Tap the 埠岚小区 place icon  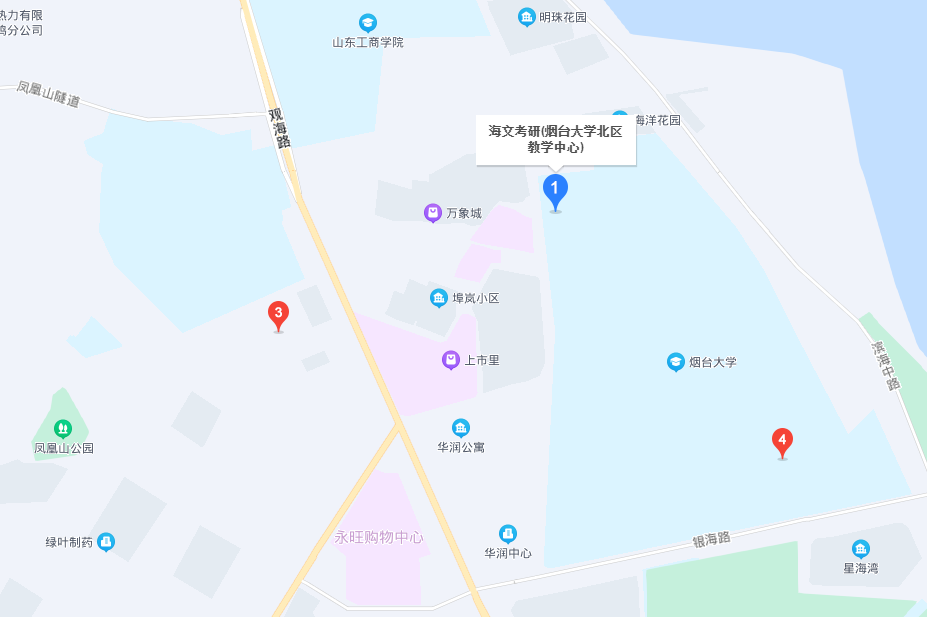pos(438,298)
